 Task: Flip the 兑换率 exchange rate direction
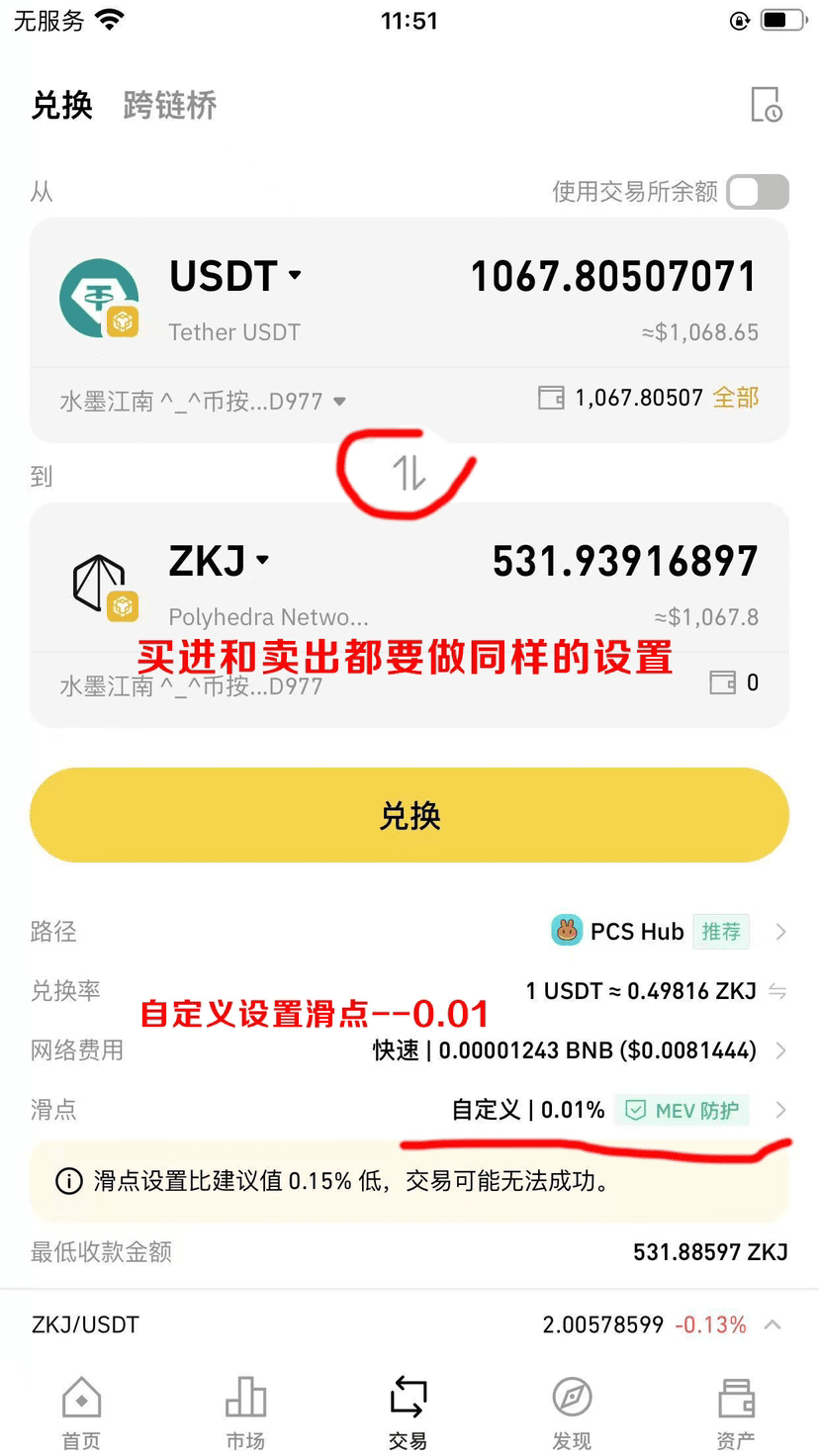[777, 991]
